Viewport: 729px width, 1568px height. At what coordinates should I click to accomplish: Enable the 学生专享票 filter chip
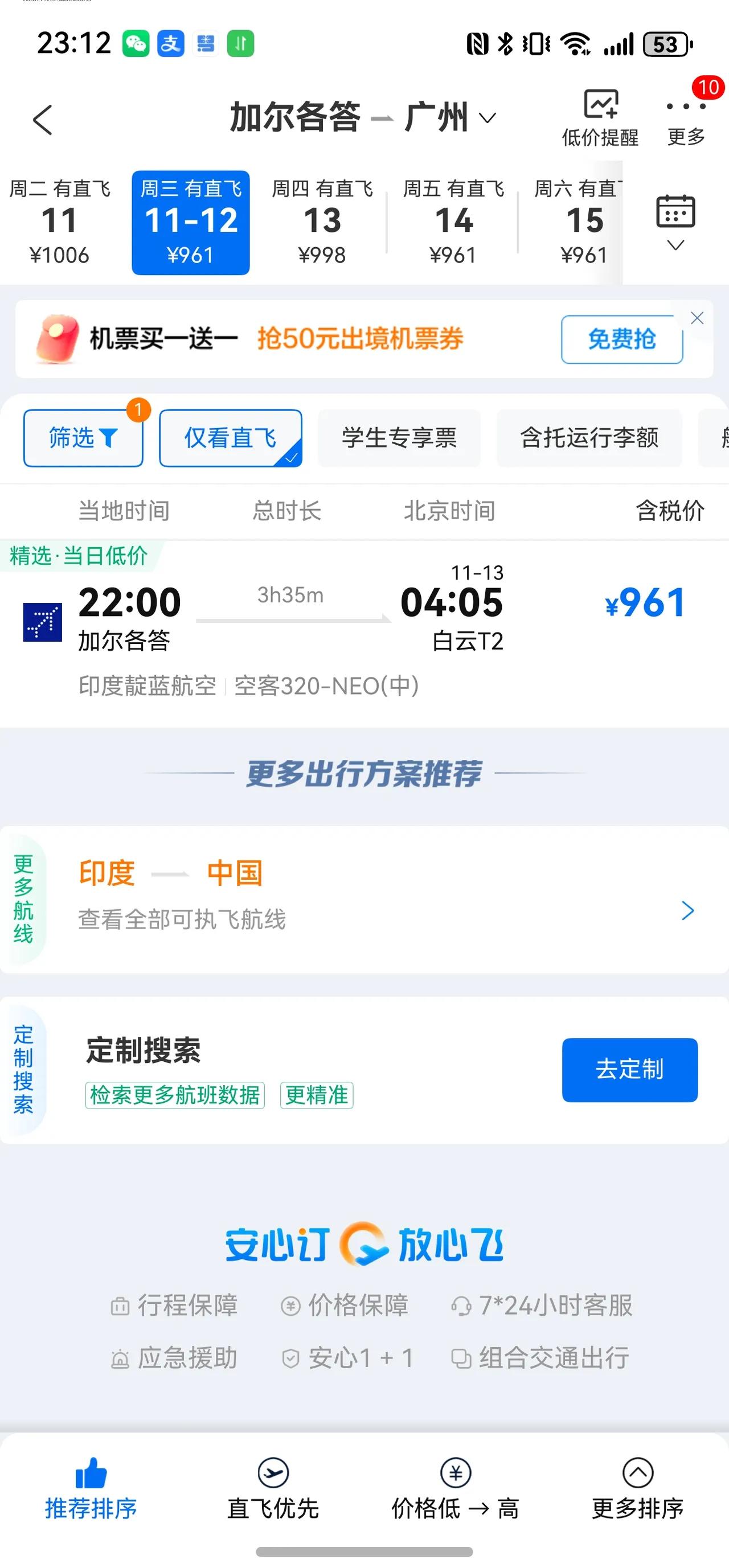(x=399, y=438)
